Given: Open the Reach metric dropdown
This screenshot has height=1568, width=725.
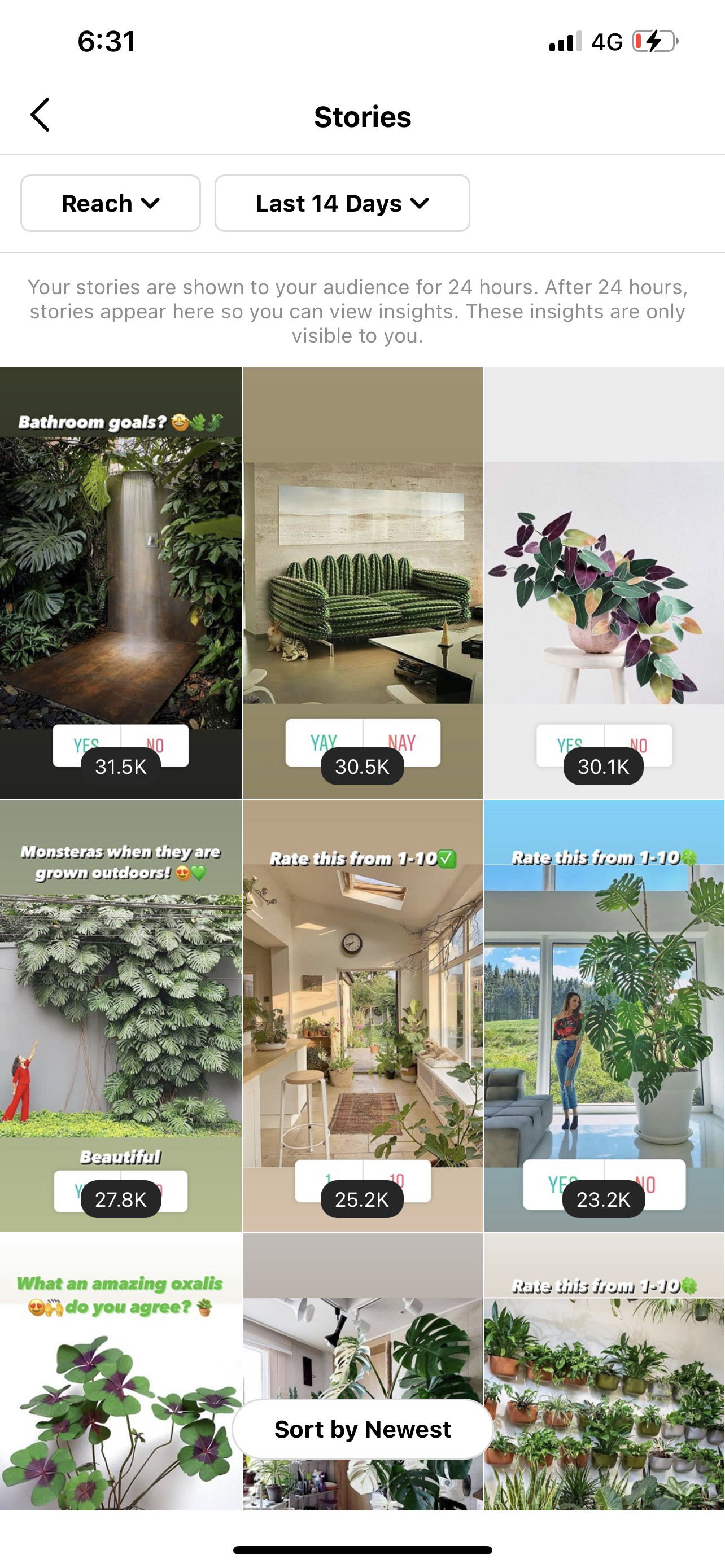Looking at the screenshot, I should (x=111, y=203).
